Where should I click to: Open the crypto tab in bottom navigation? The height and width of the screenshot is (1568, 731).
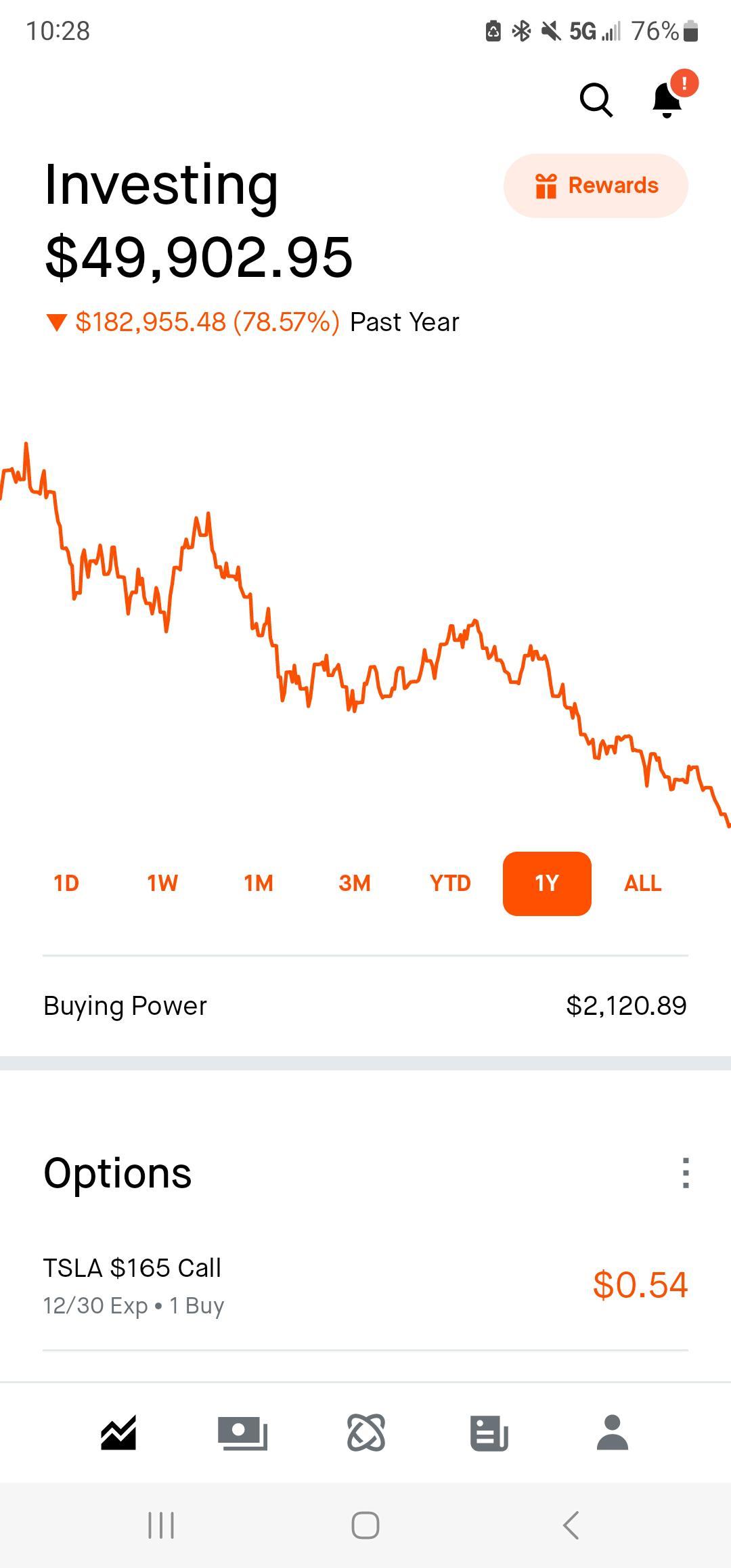366,1433
